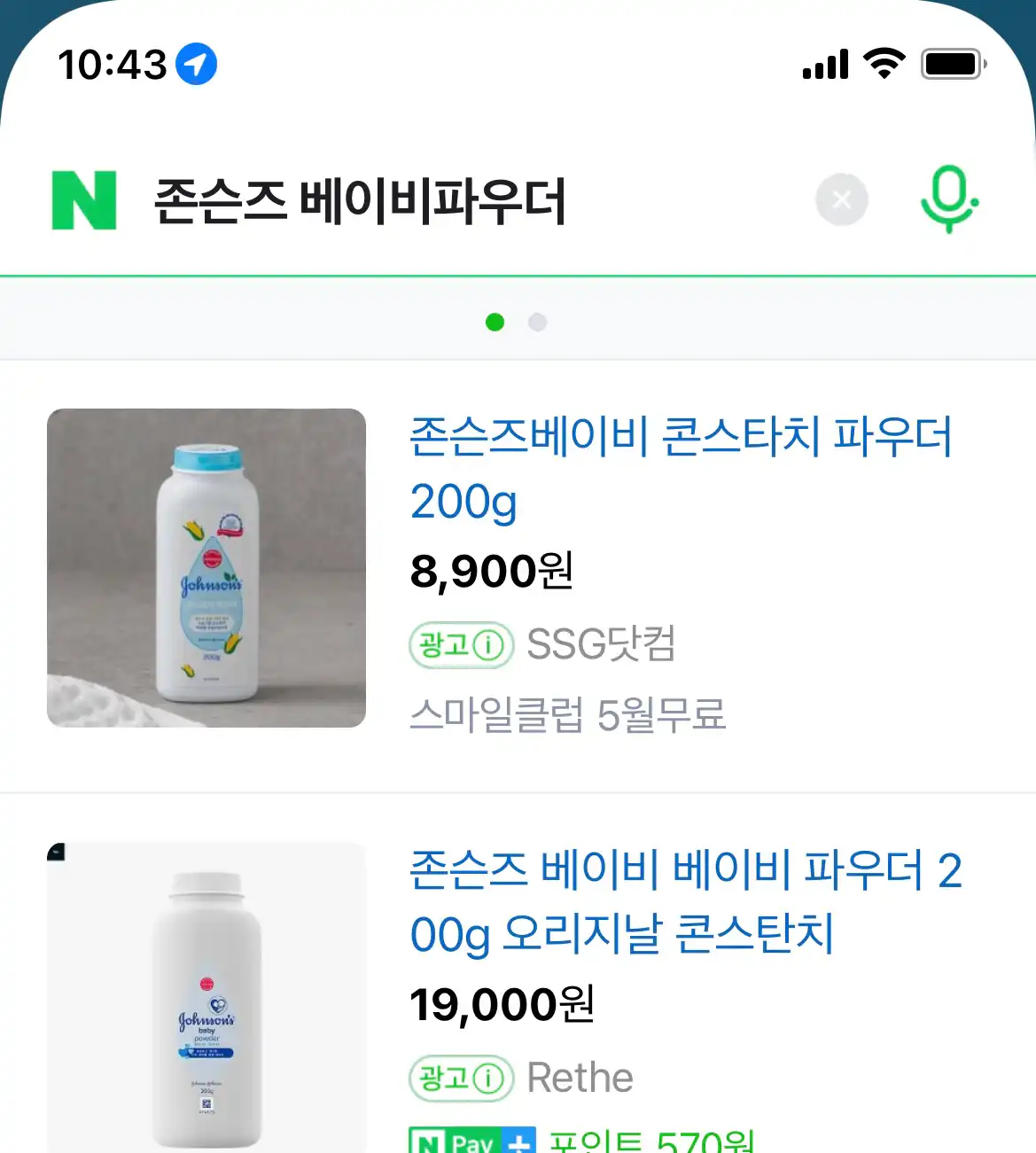
Task: Open the ad info icon on the Rethe product
Action: pos(487,1078)
